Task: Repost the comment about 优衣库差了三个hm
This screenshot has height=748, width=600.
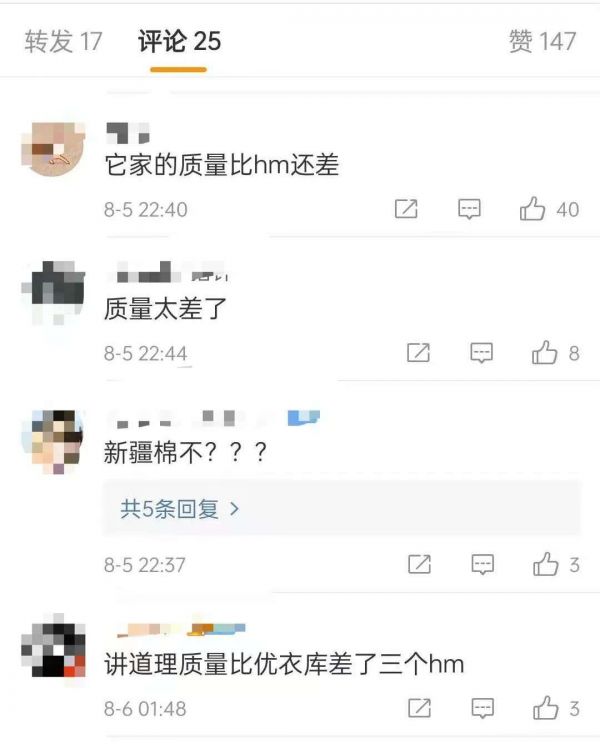Action: click(419, 708)
